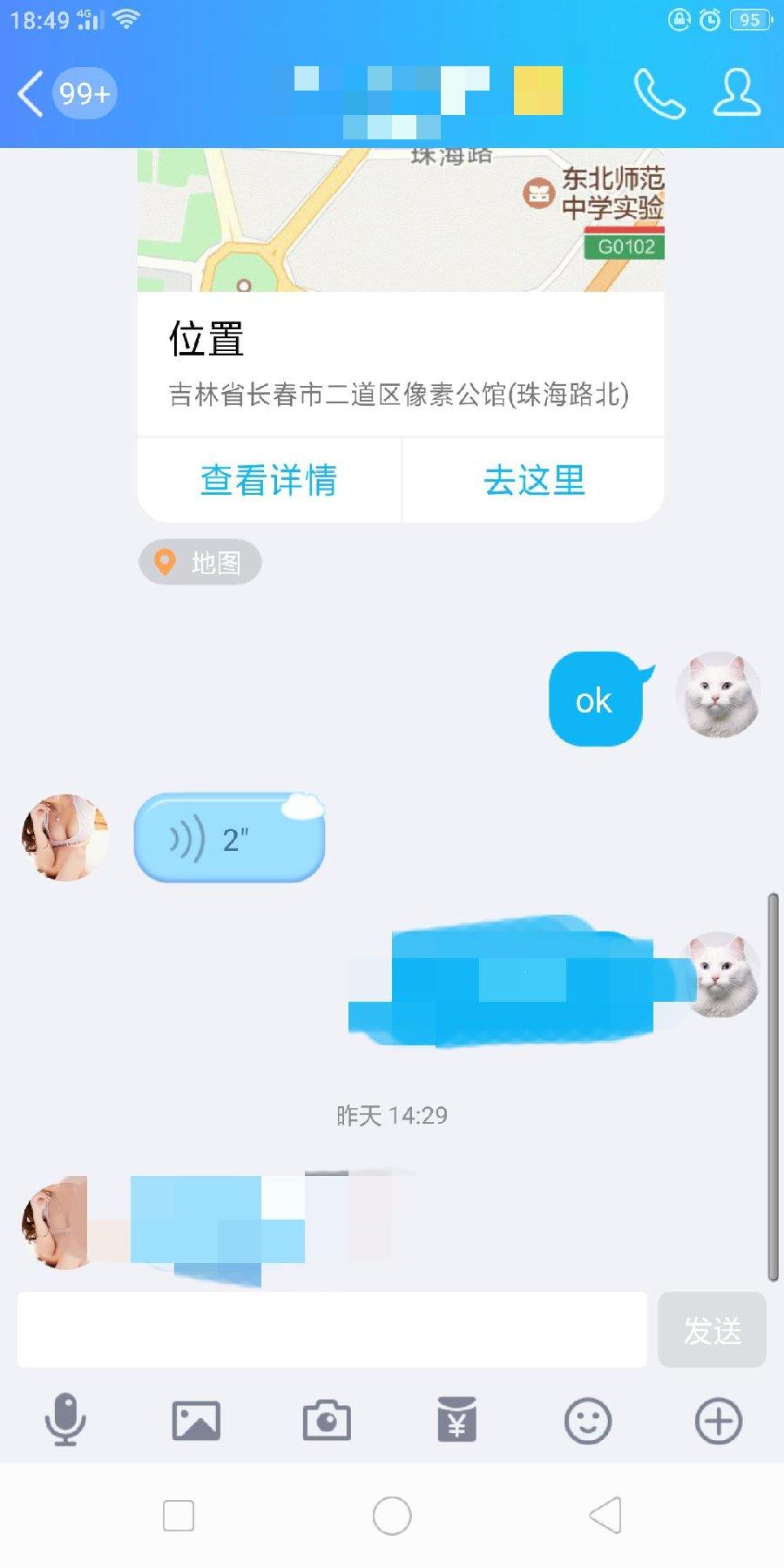
Task: Go back to the message list
Action: (31, 93)
